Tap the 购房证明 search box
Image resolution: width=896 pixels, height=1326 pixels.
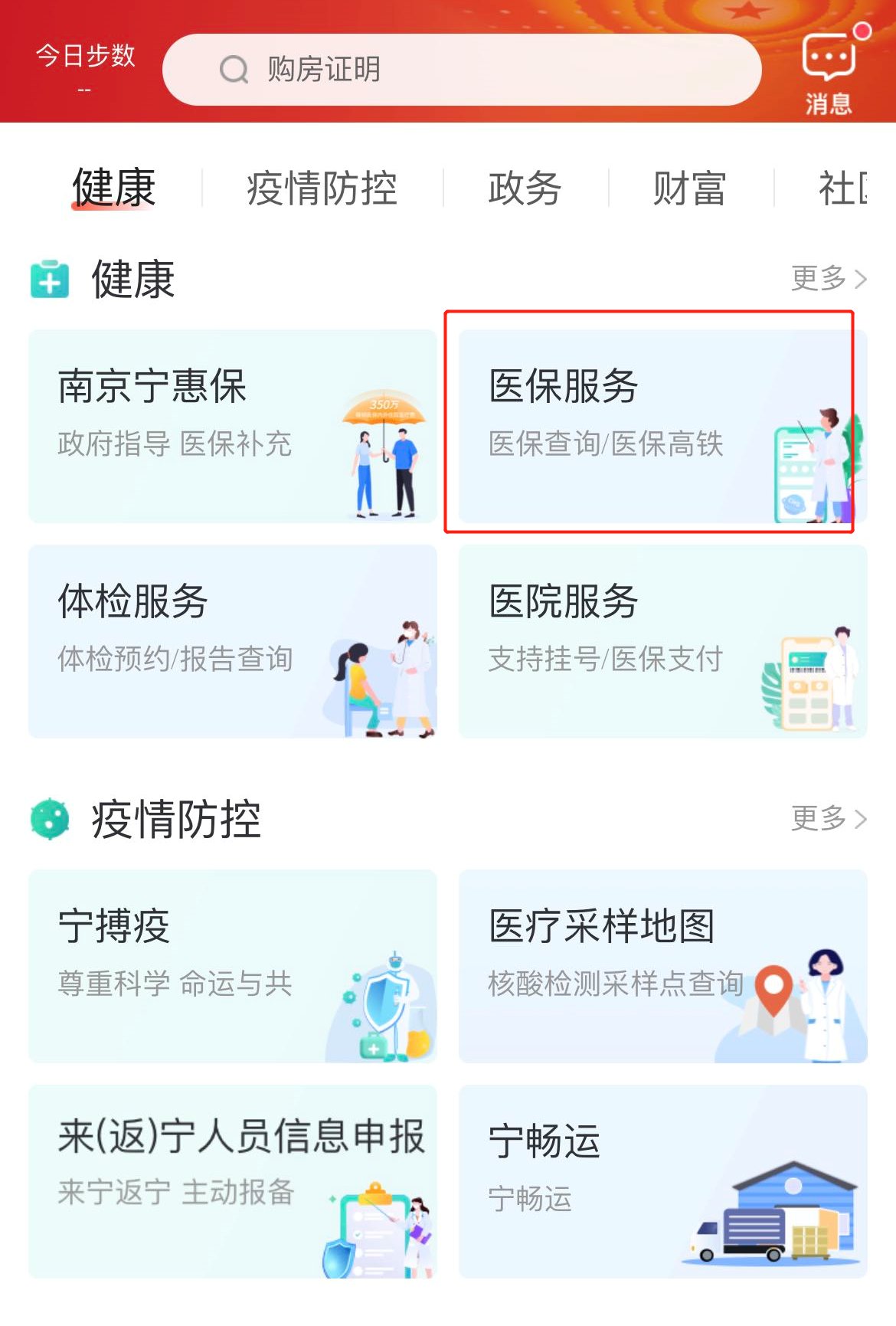click(462, 70)
